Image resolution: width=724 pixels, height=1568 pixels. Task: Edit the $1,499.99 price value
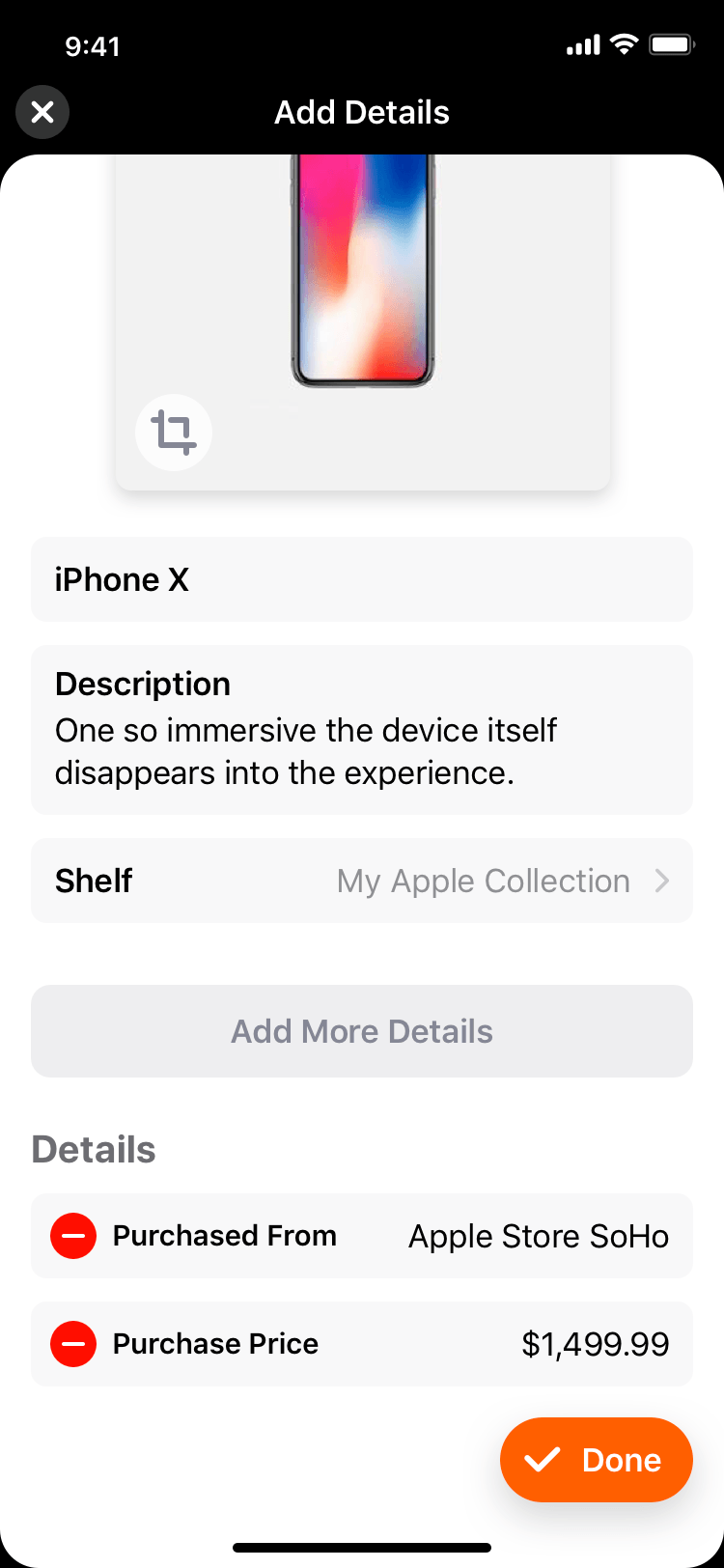point(596,1344)
